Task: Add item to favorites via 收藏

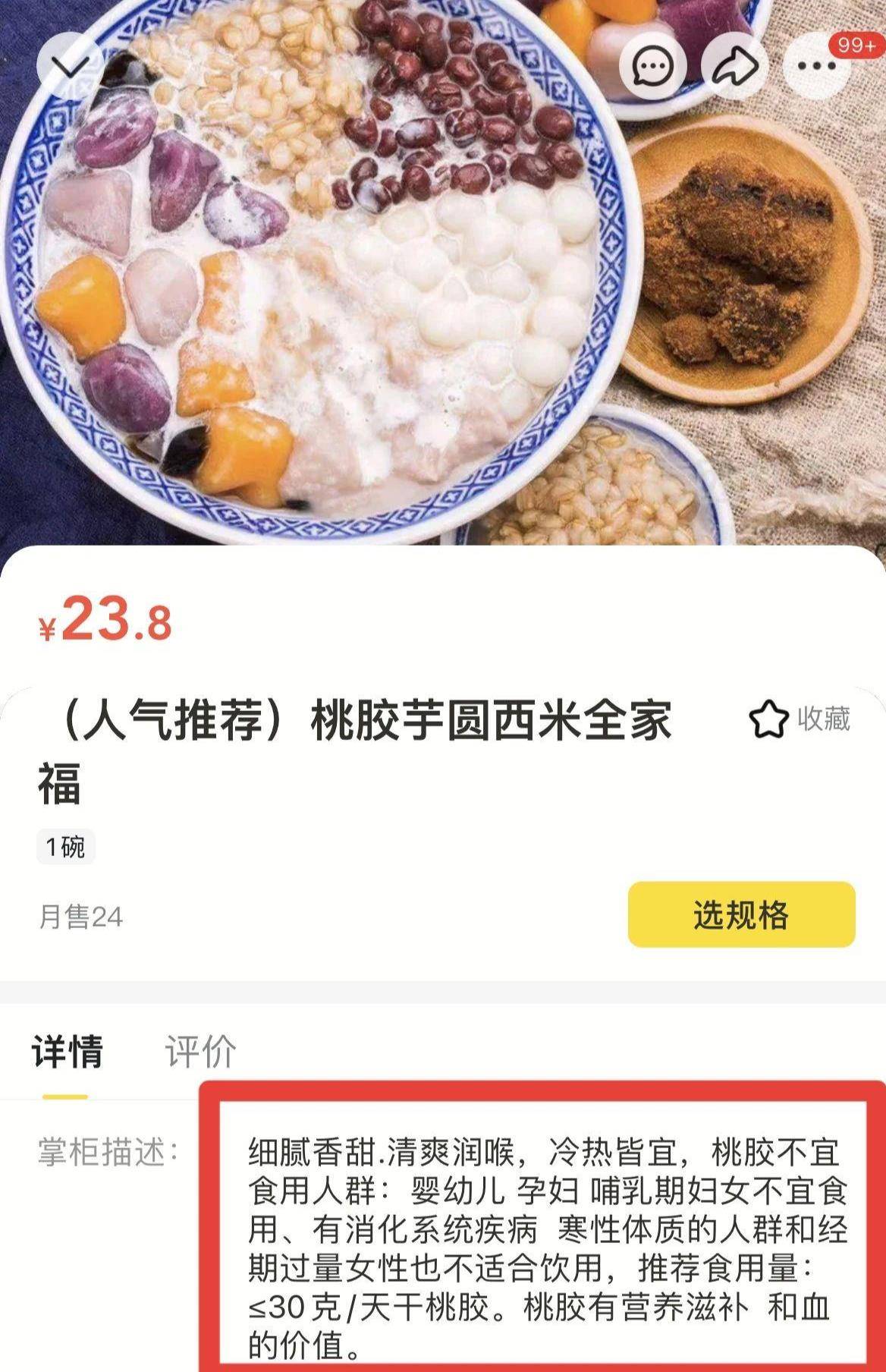Action: pos(800,719)
